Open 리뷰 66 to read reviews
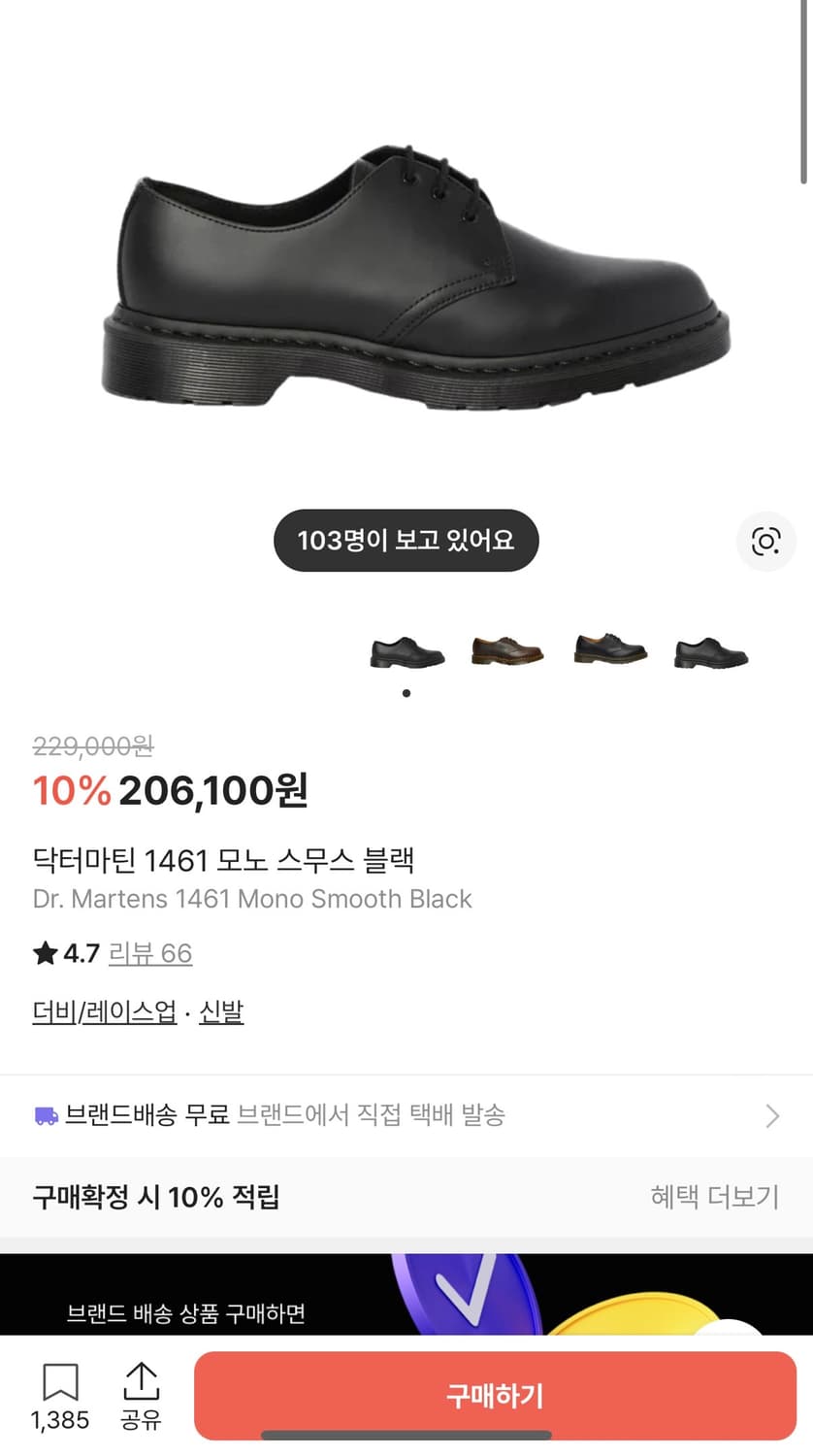813x1456 pixels. [x=151, y=953]
